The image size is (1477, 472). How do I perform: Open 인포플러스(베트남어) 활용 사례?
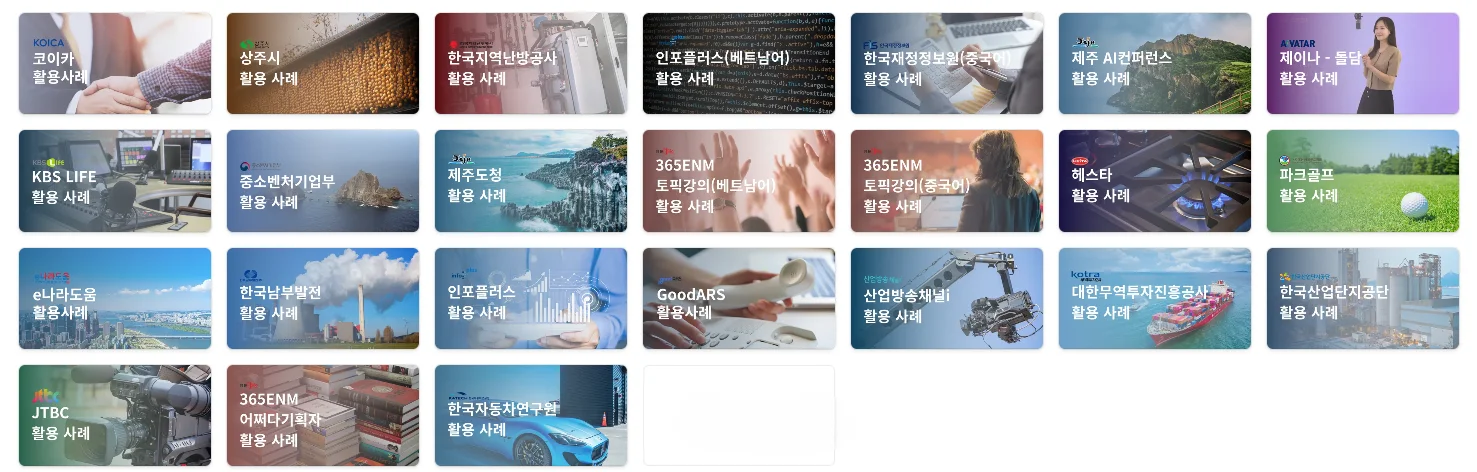739,64
